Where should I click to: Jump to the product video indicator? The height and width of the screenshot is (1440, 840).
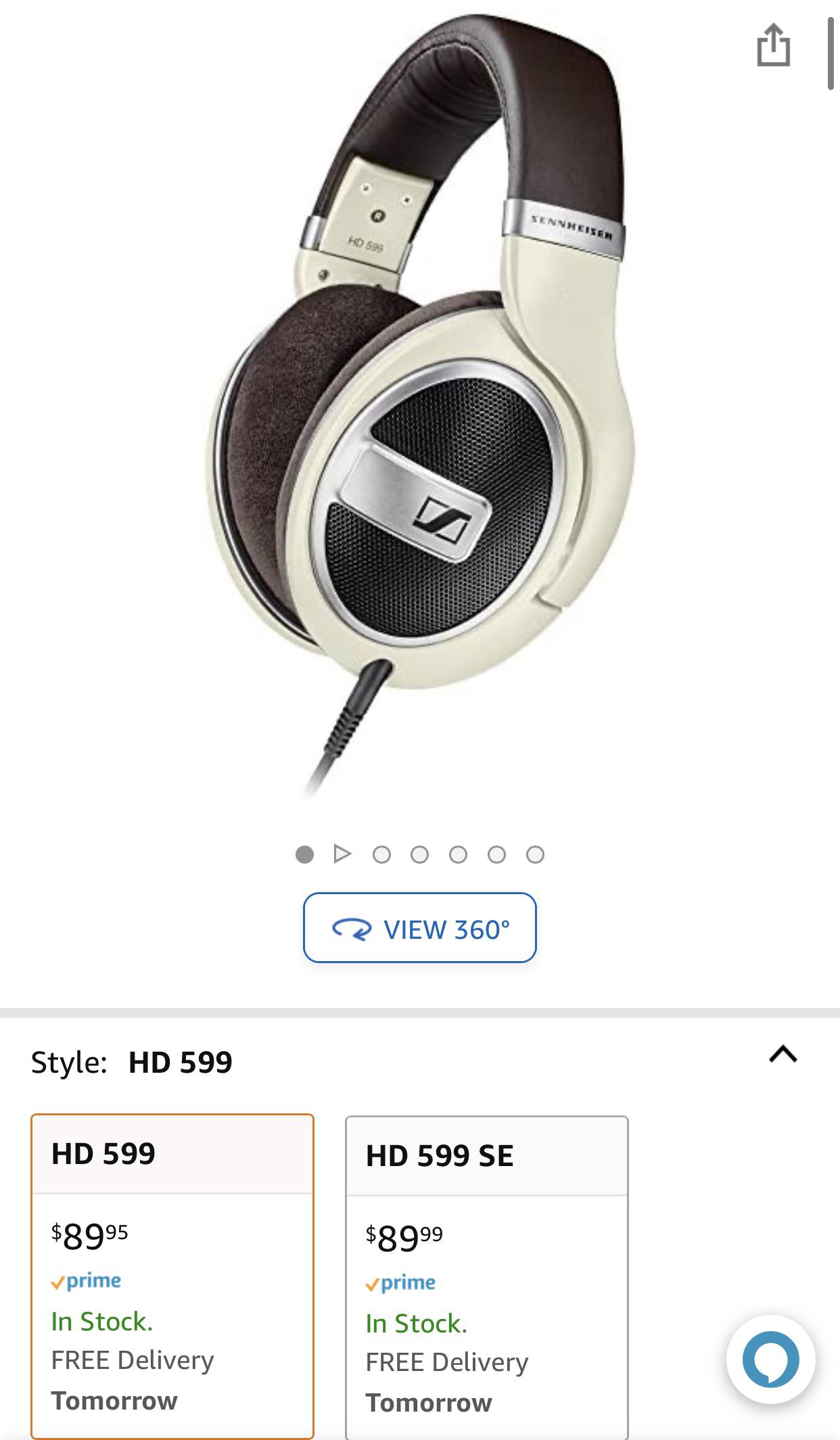(343, 854)
